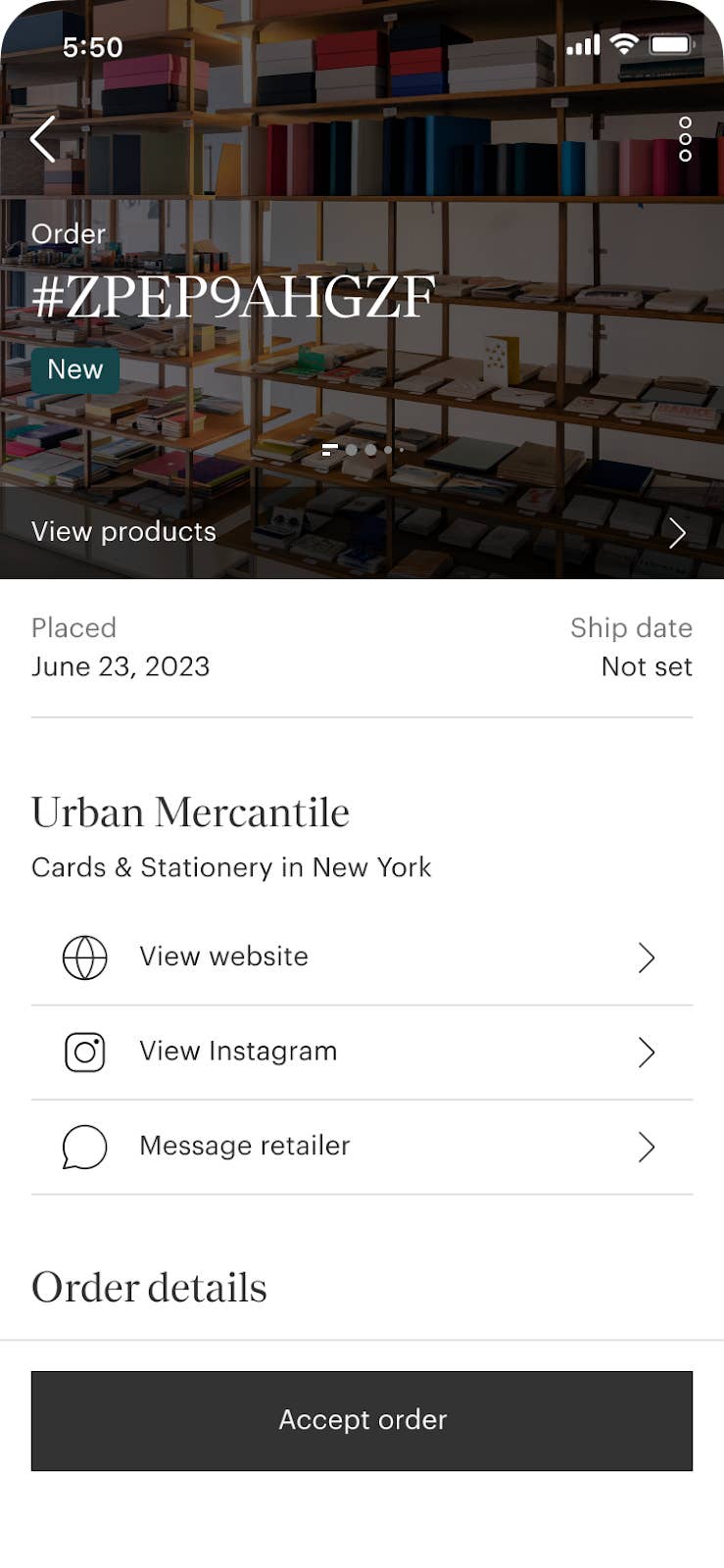Open View products

[361, 531]
